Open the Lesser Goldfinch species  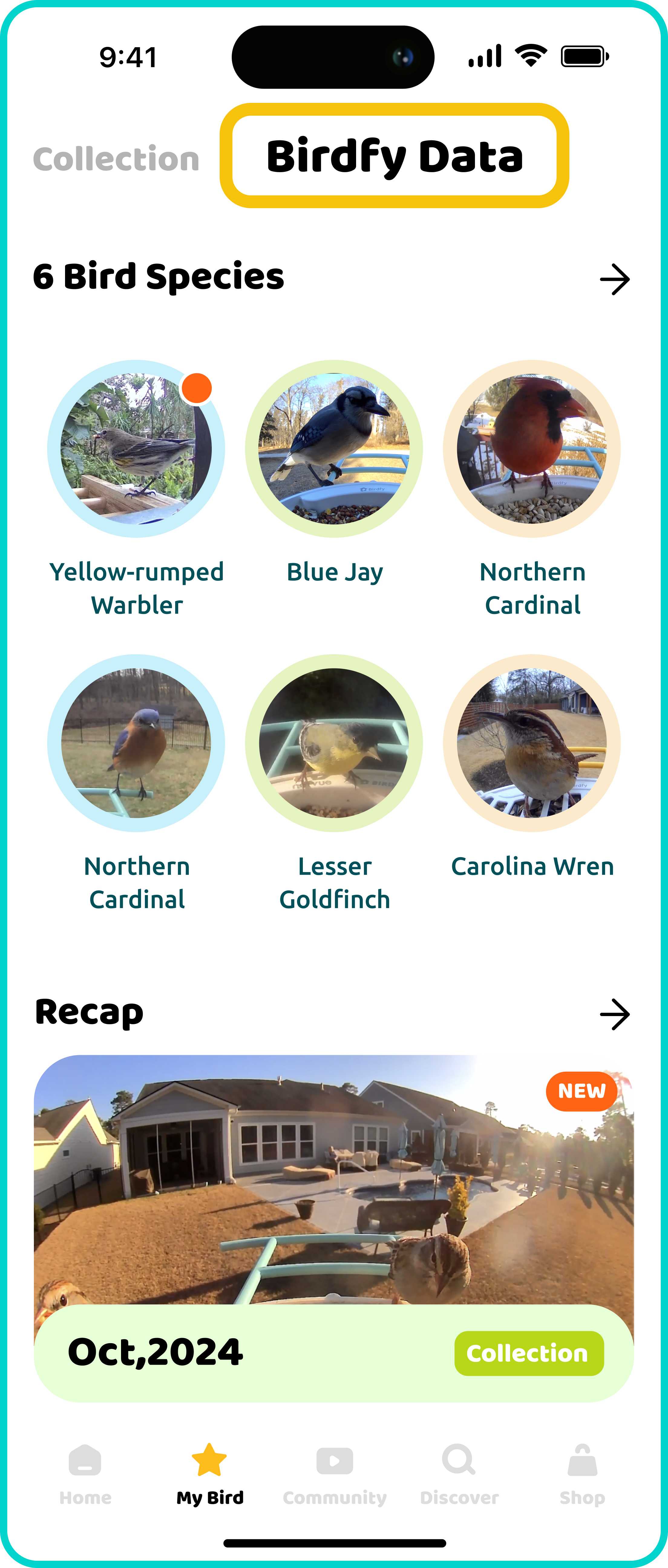click(x=333, y=743)
